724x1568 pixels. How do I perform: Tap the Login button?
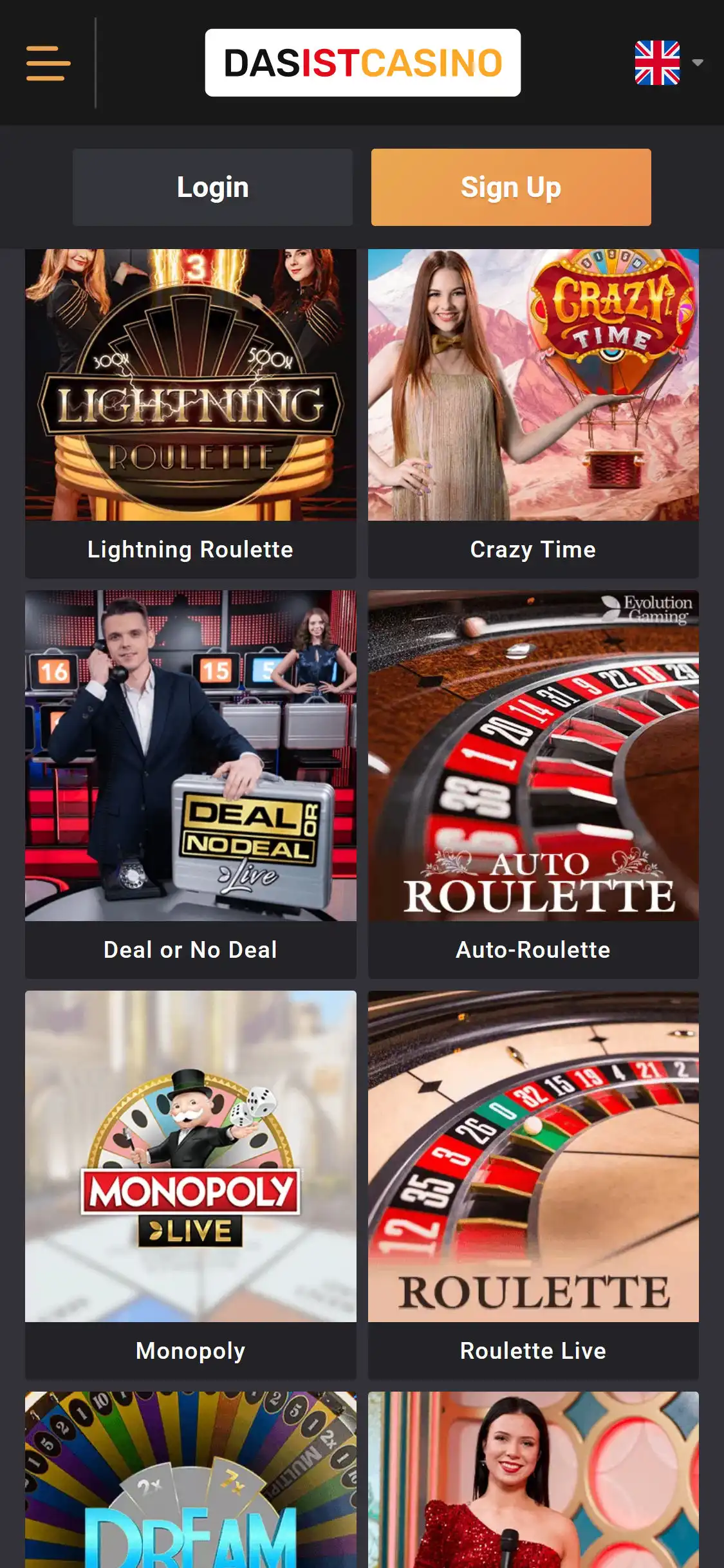click(212, 187)
